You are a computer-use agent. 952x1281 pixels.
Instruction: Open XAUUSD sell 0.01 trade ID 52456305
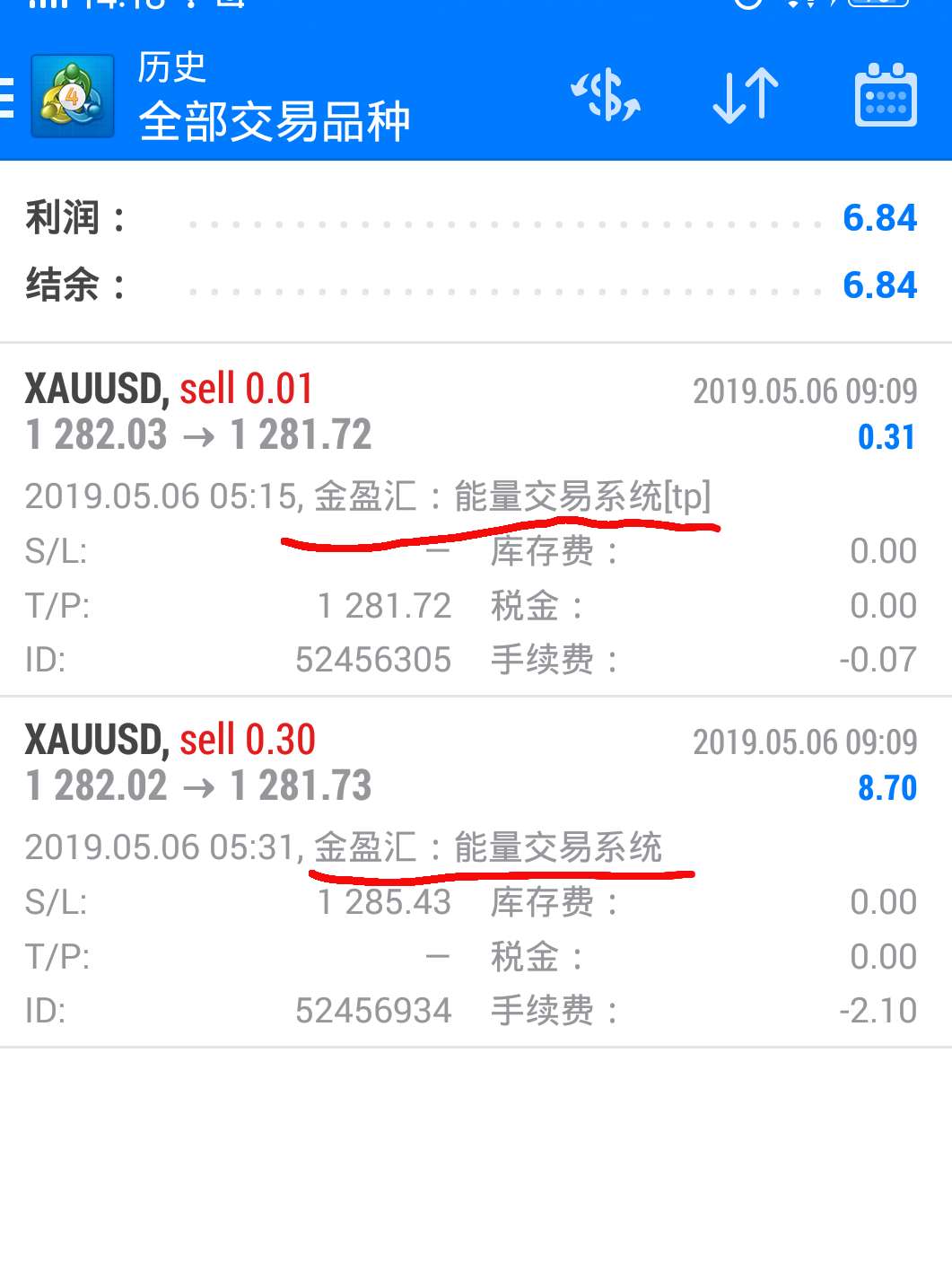tap(476, 520)
